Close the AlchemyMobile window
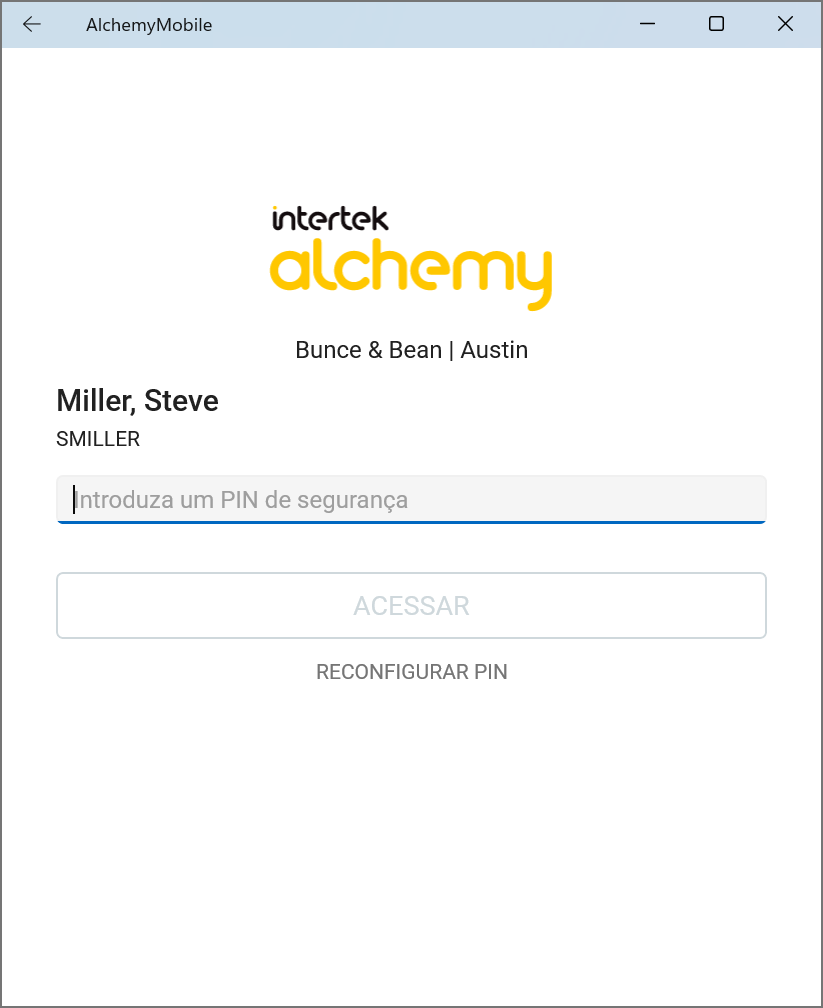 click(785, 25)
